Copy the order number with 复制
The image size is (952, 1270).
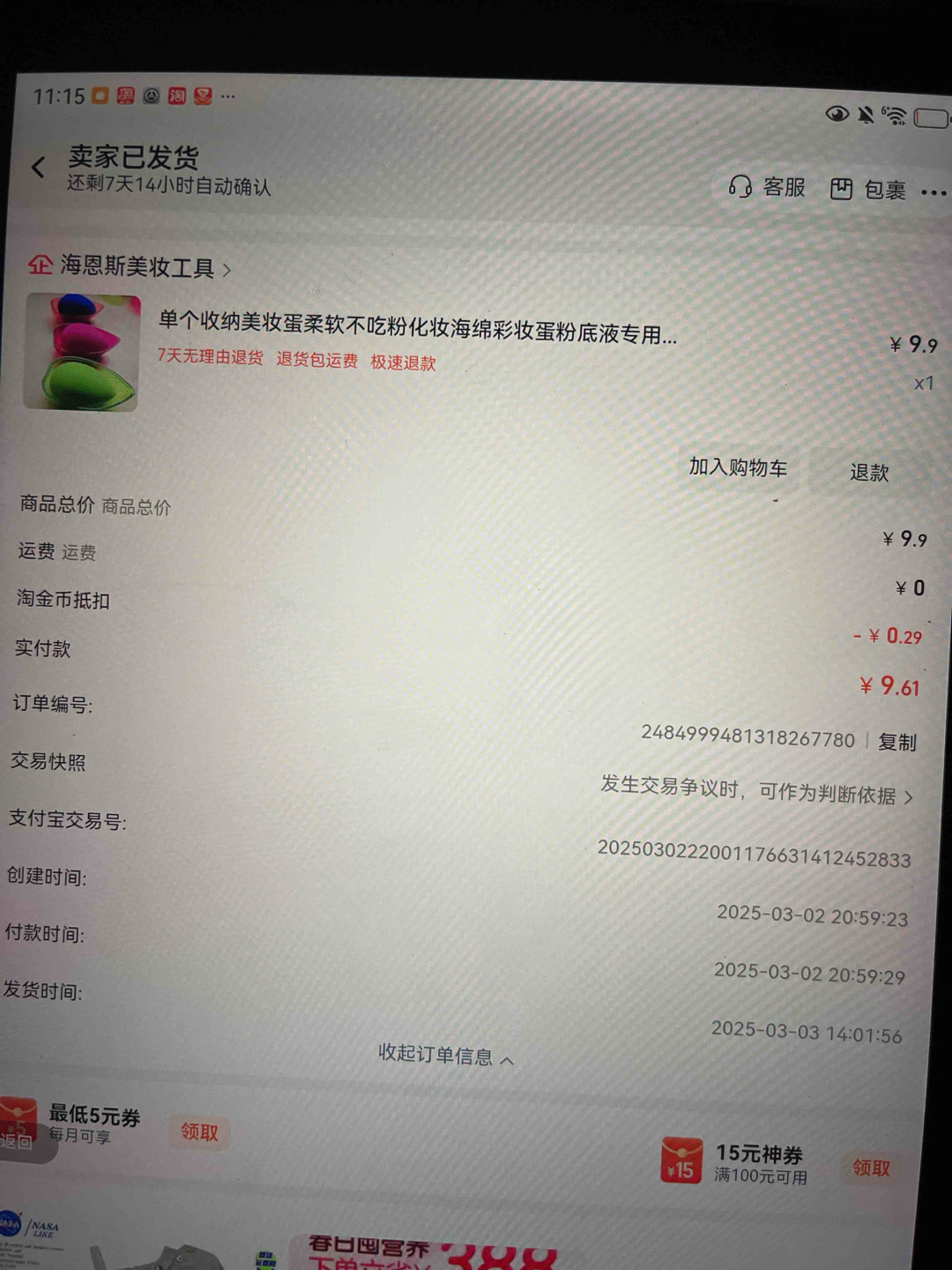point(896,742)
